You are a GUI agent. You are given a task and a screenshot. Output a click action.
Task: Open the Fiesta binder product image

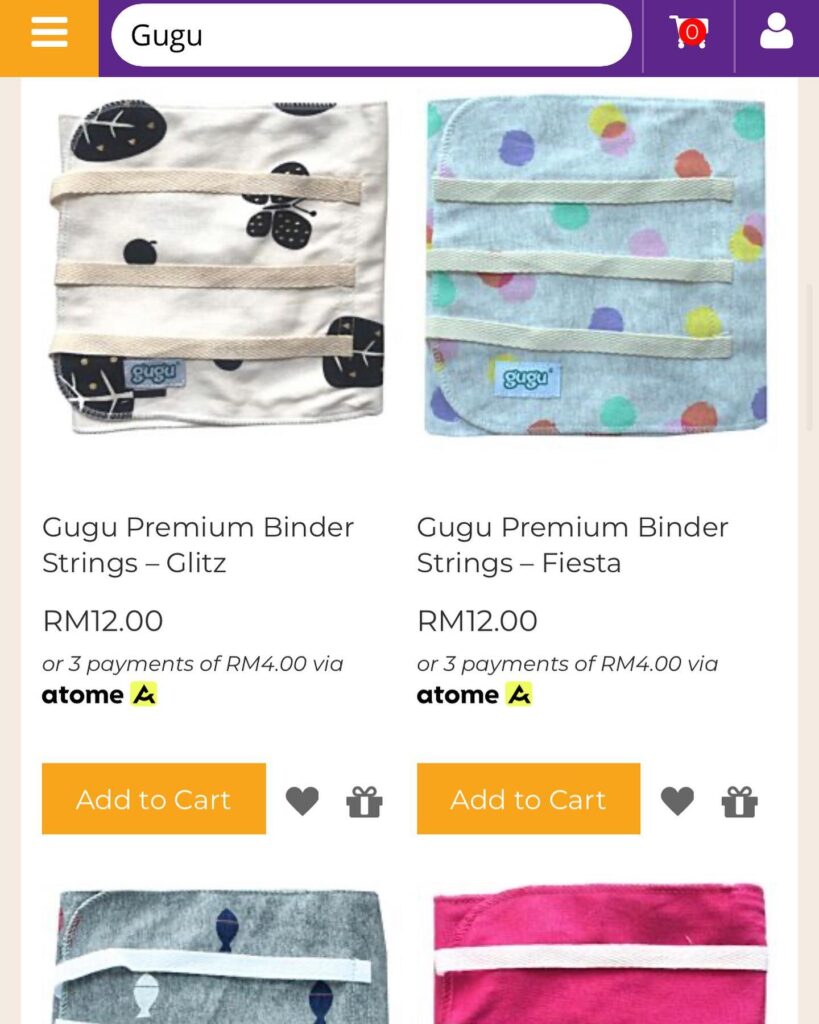(x=596, y=265)
